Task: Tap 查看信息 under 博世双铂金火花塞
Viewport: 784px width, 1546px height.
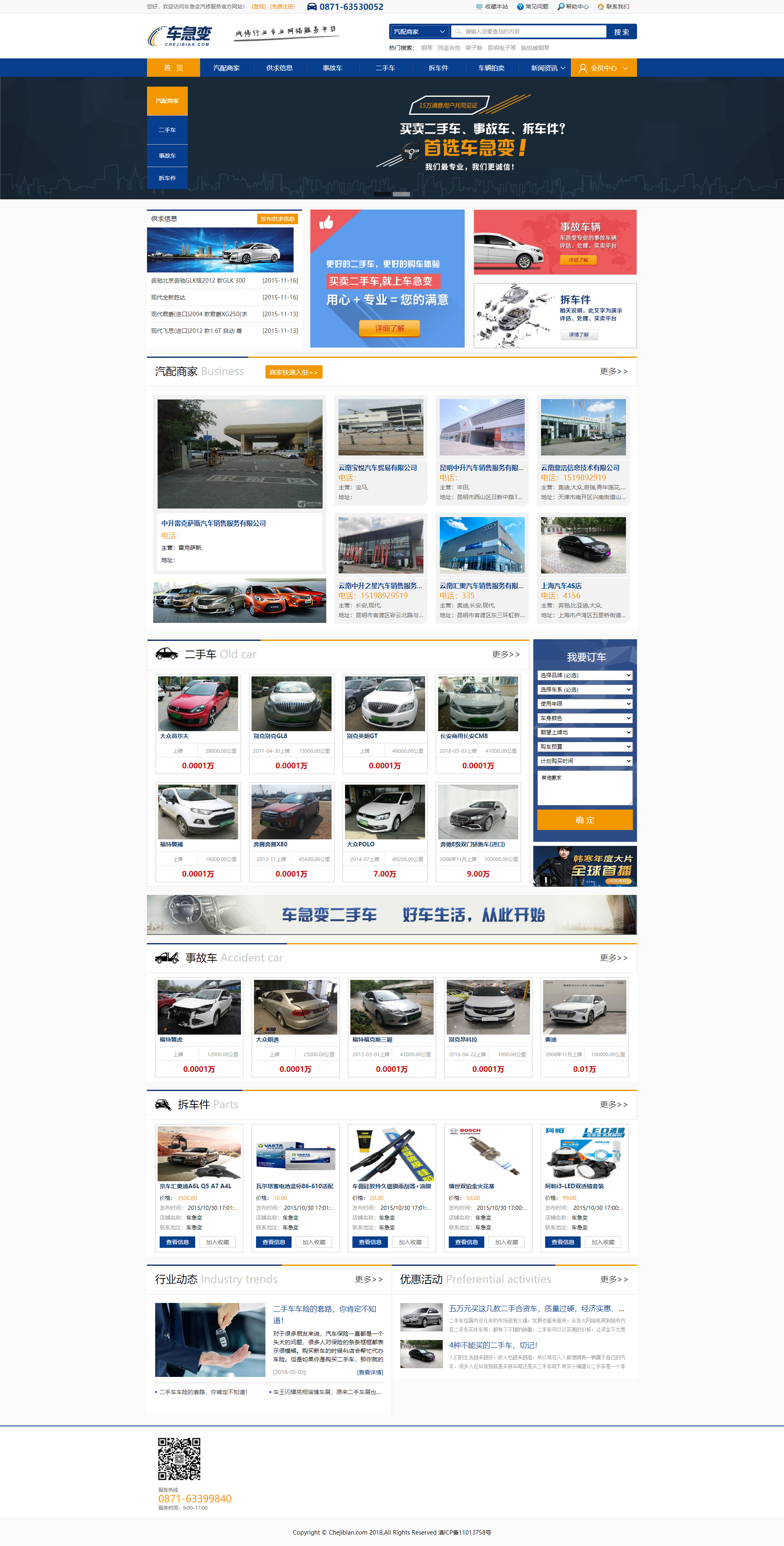Action: pyautogui.click(x=466, y=1242)
